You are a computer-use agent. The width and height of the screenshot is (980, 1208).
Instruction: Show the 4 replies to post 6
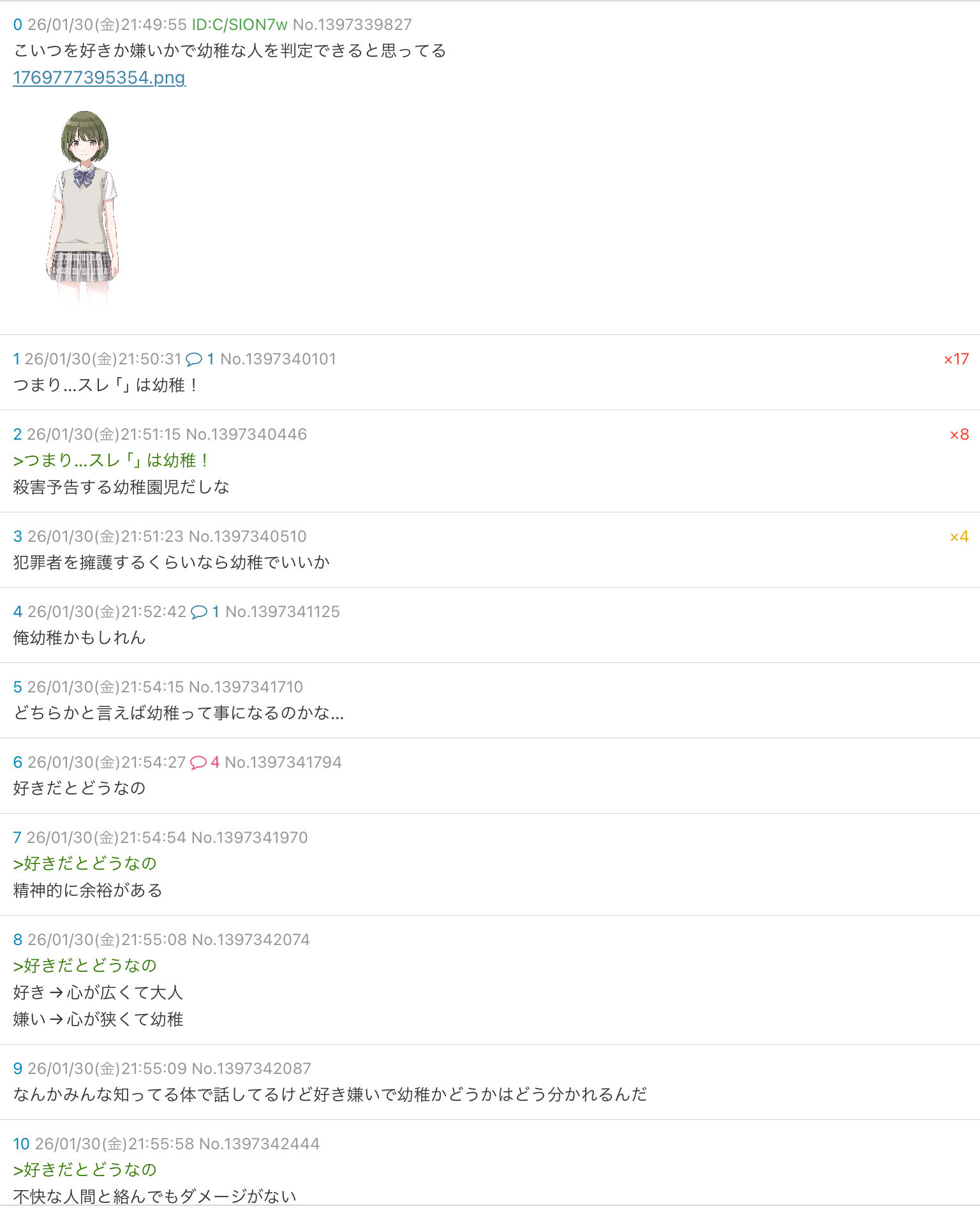point(204,763)
